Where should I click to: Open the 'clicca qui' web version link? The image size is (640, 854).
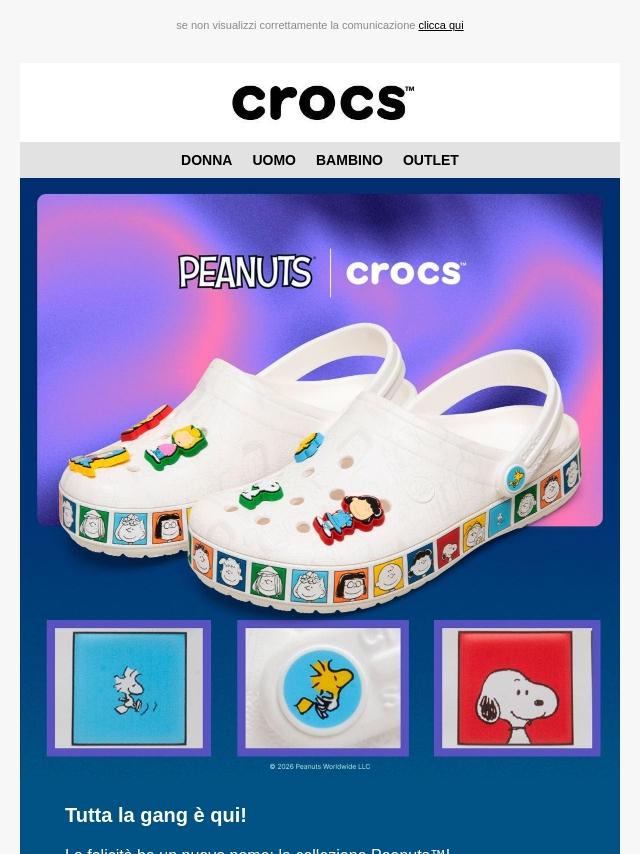coord(440,25)
